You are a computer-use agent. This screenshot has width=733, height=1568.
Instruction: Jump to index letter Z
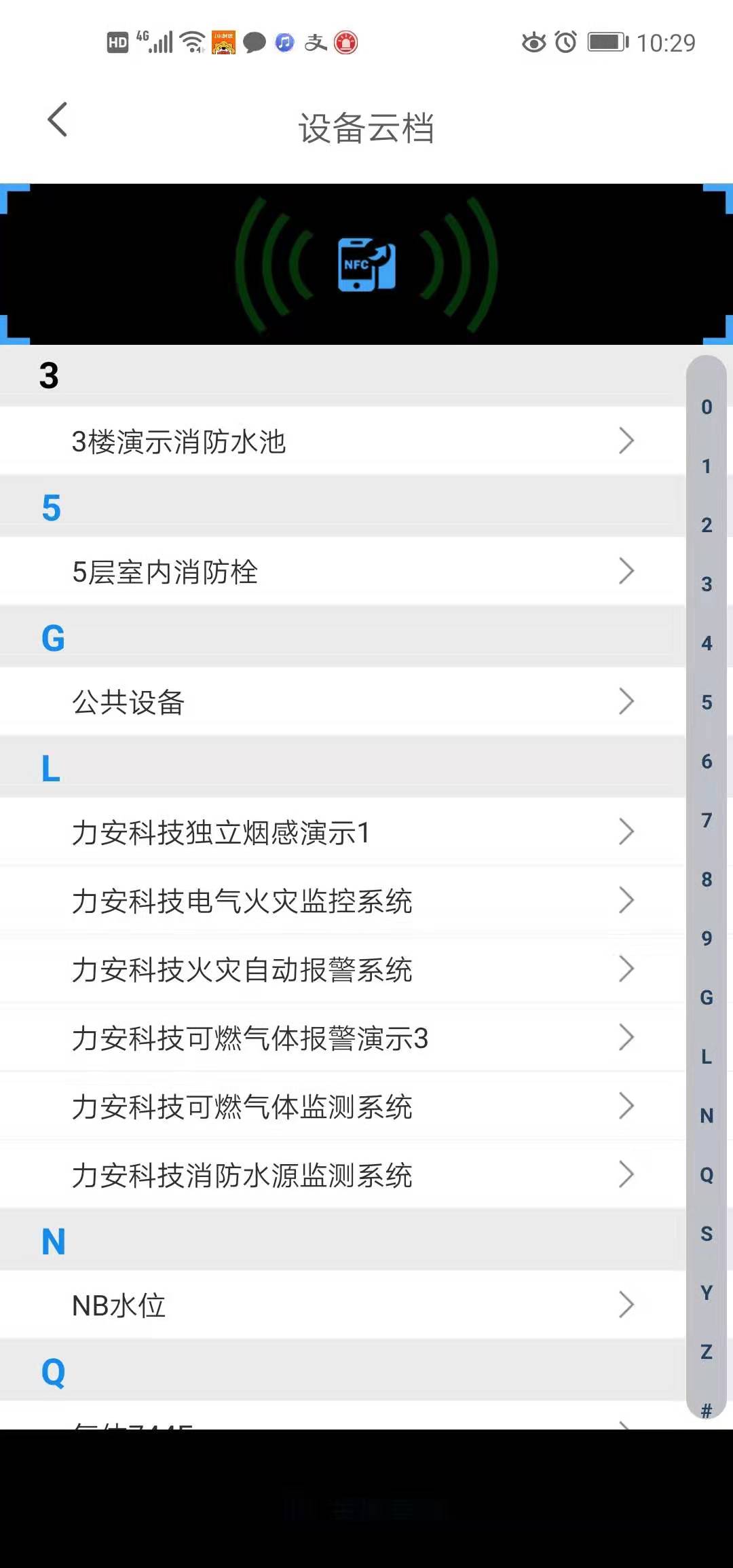click(x=707, y=1351)
